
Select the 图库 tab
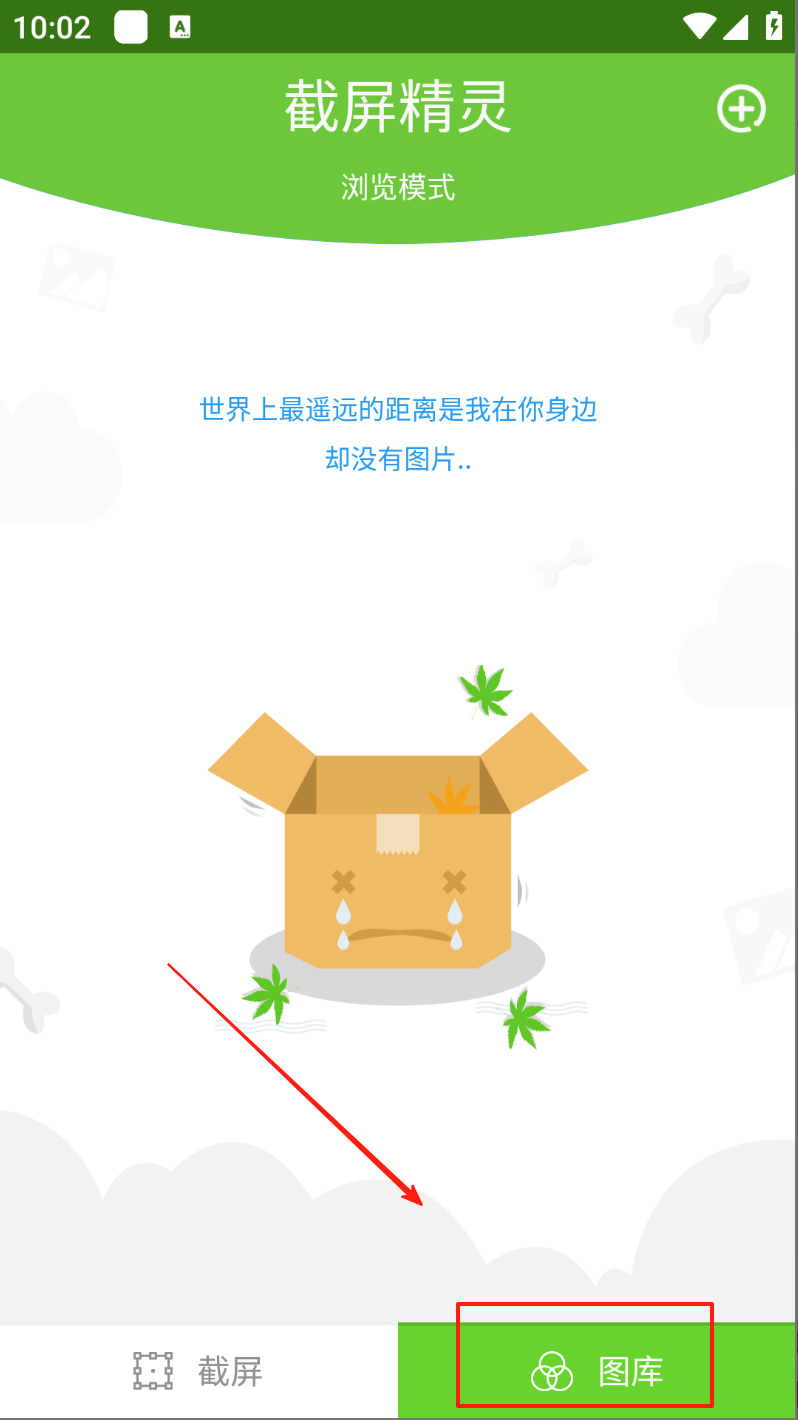point(598,1371)
